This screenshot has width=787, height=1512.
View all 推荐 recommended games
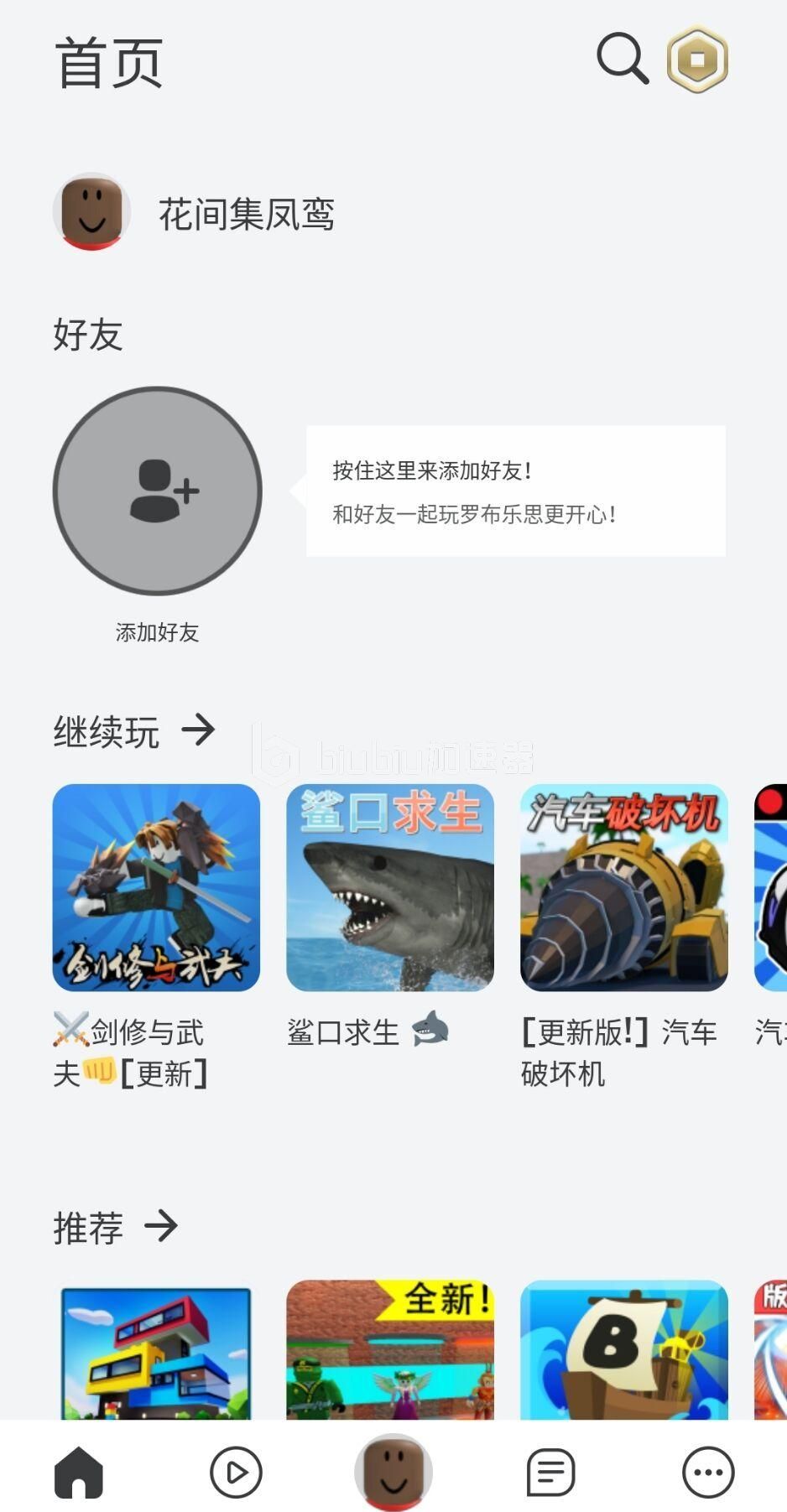pos(161,1226)
